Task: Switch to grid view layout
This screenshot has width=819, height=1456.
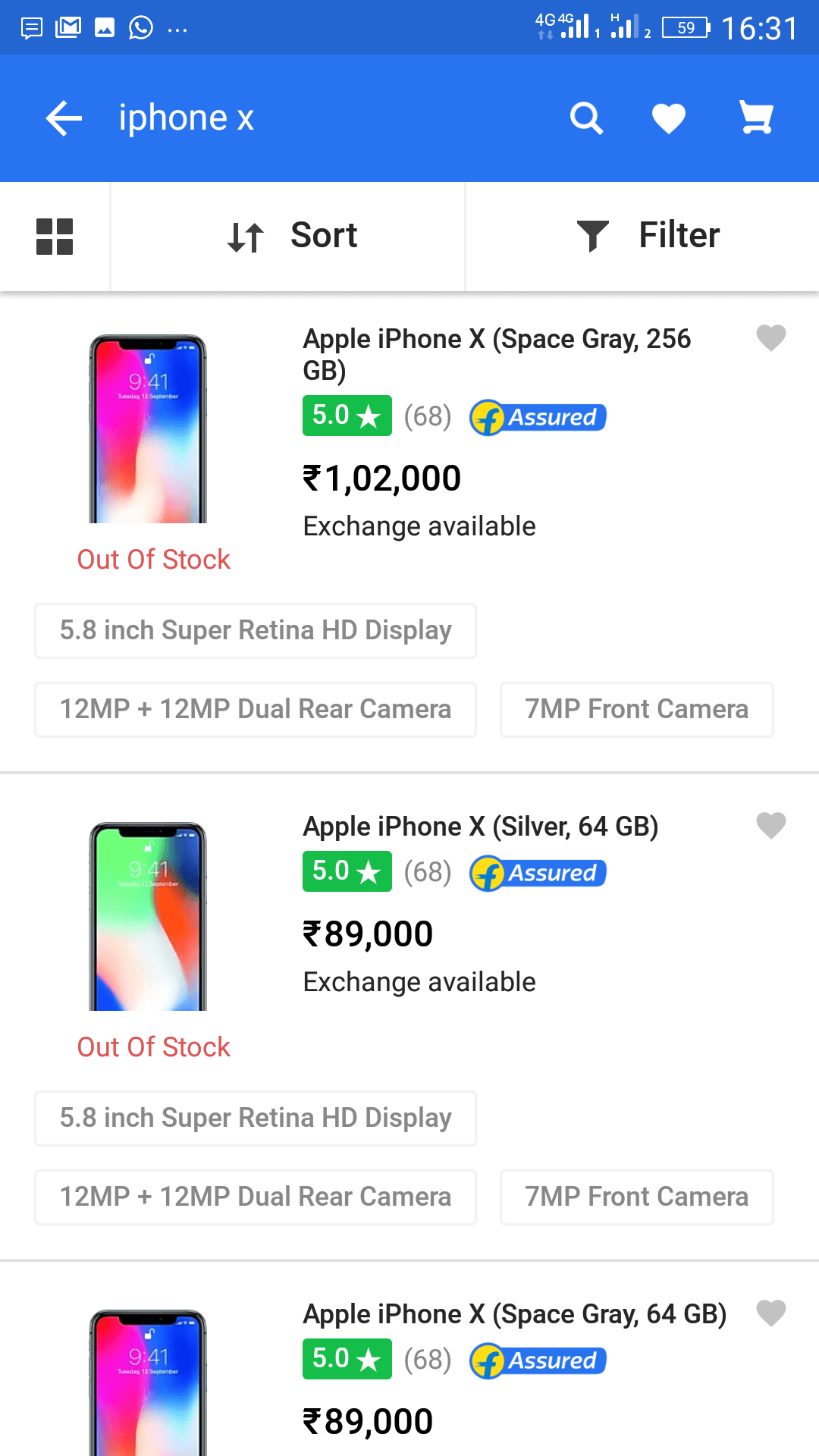Action: [x=55, y=237]
